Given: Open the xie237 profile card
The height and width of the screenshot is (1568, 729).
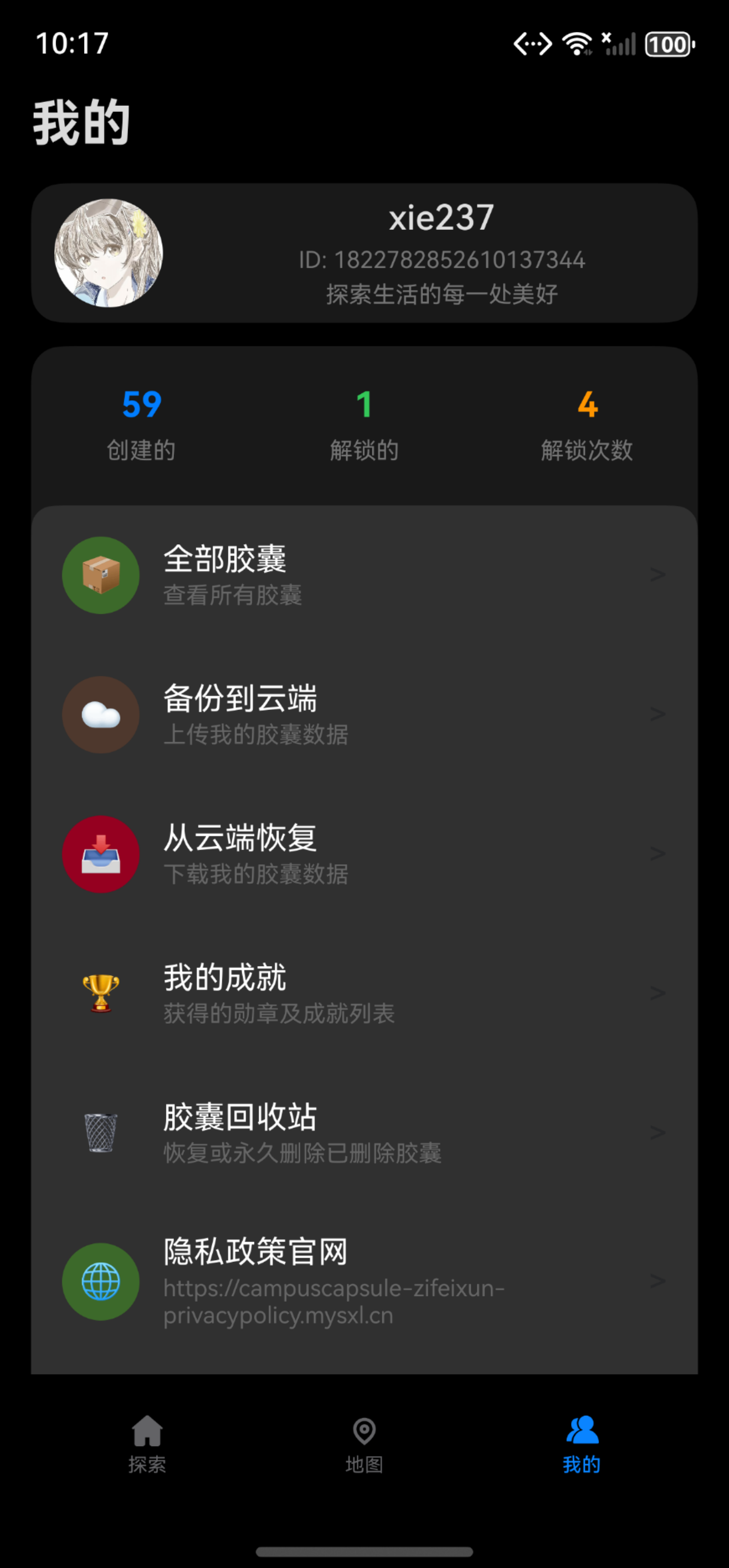Looking at the screenshot, I should click(x=364, y=252).
